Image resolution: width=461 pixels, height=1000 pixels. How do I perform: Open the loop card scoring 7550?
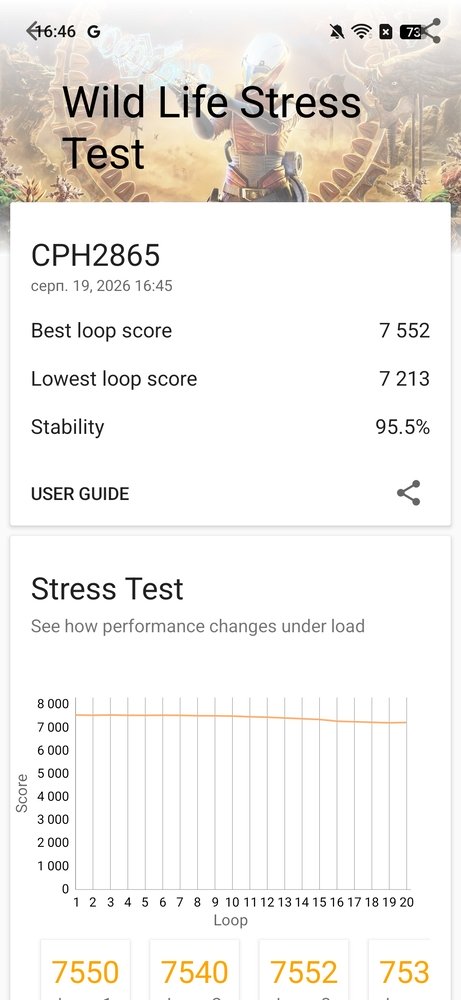pos(85,969)
